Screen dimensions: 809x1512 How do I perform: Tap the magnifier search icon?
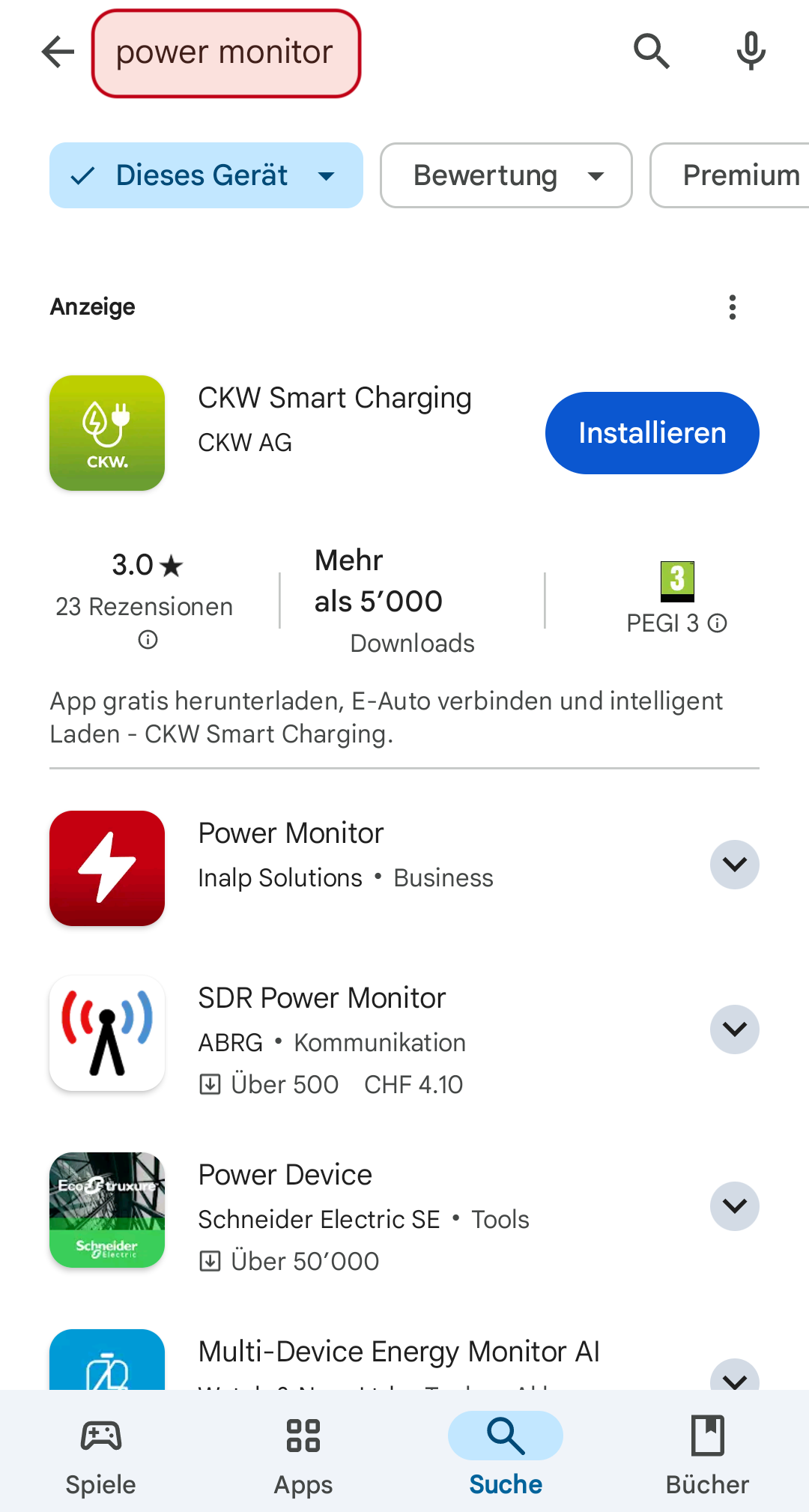pyautogui.click(x=651, y=52)
